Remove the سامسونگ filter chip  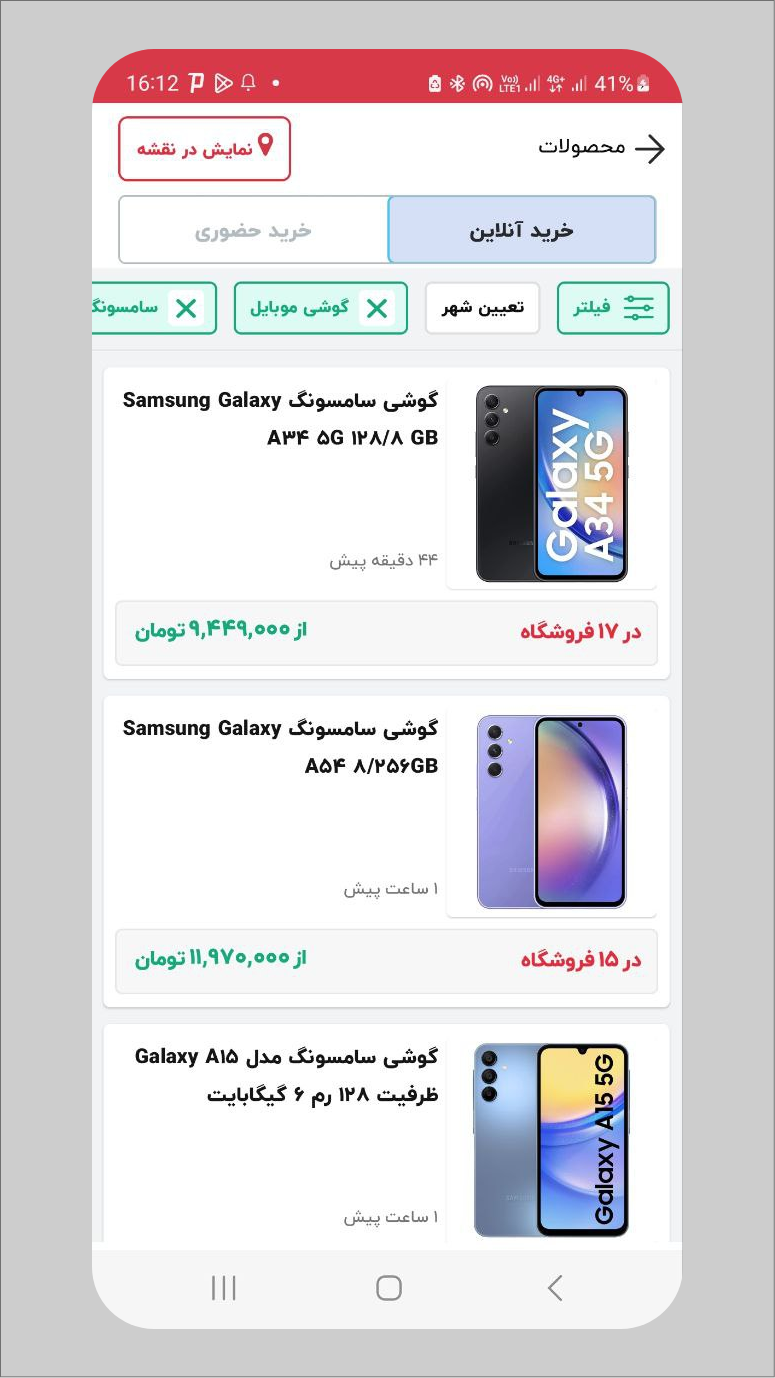click(186, 309)
